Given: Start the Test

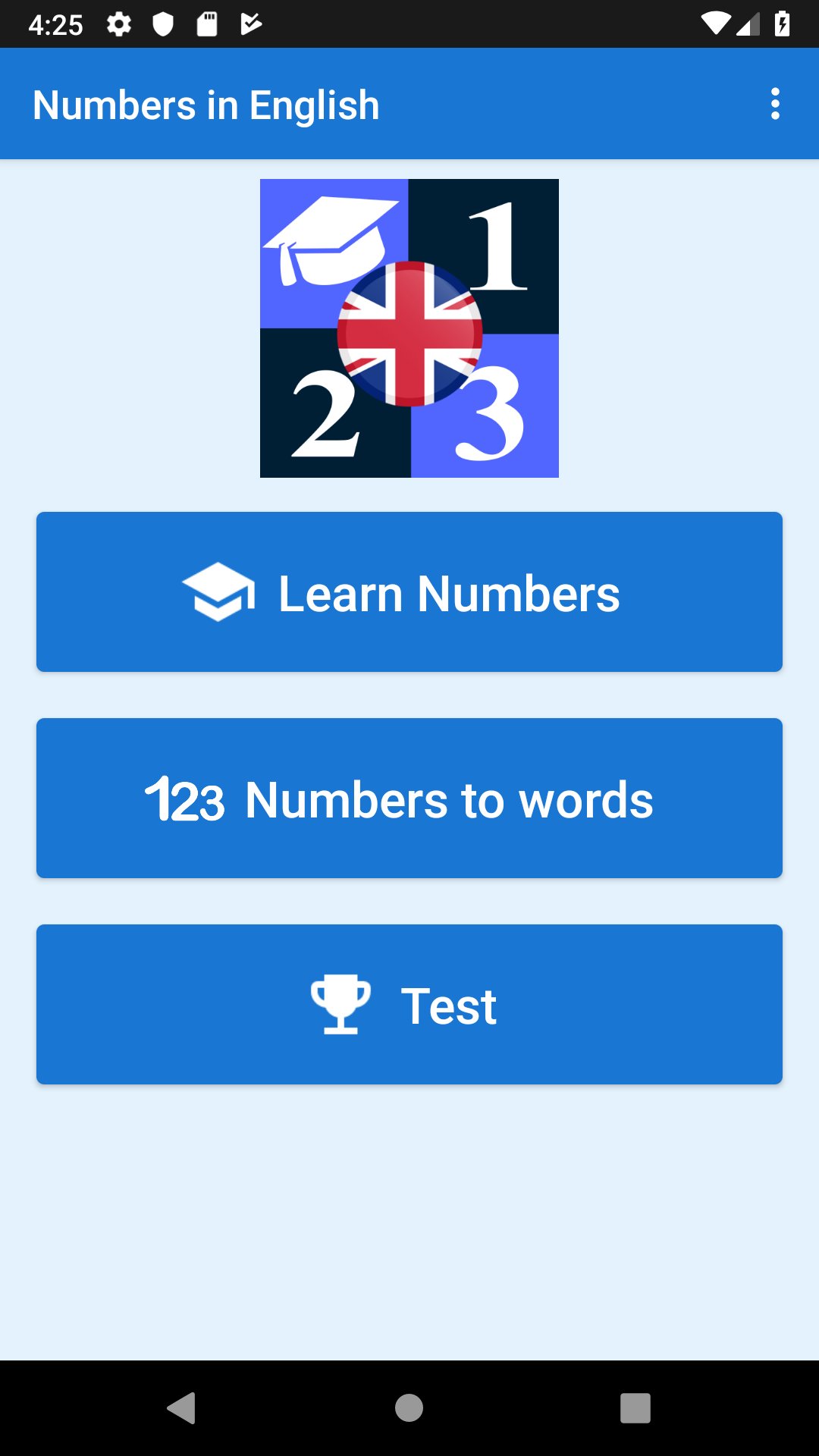Looking at the screenshot, I should tap(409, 1005).
